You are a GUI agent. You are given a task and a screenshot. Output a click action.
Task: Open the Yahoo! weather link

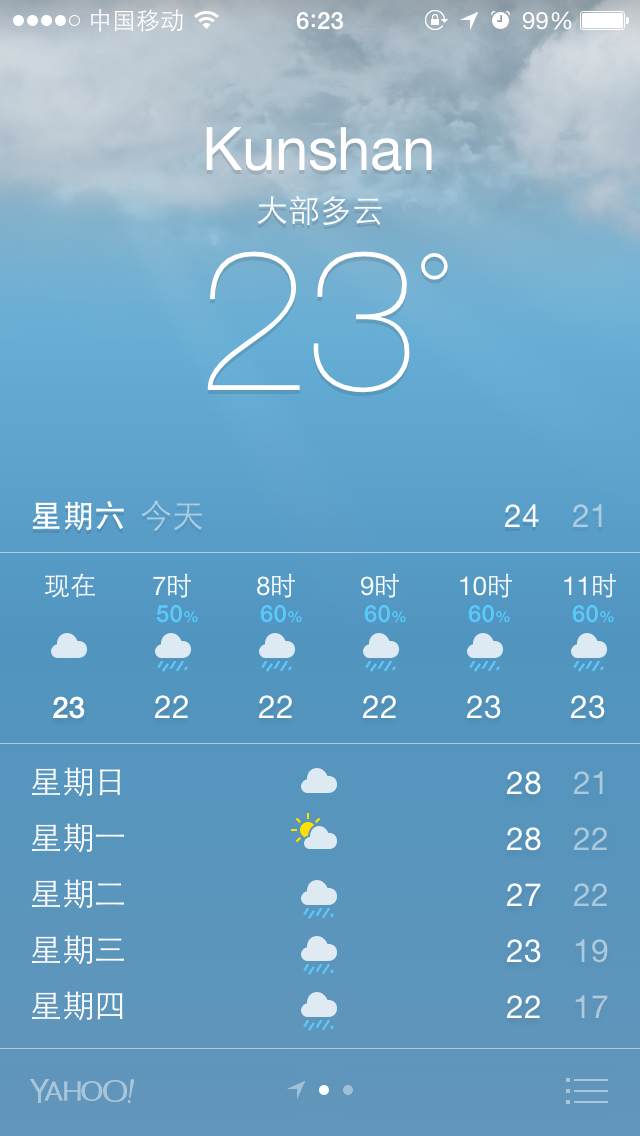coord(82,1090)
